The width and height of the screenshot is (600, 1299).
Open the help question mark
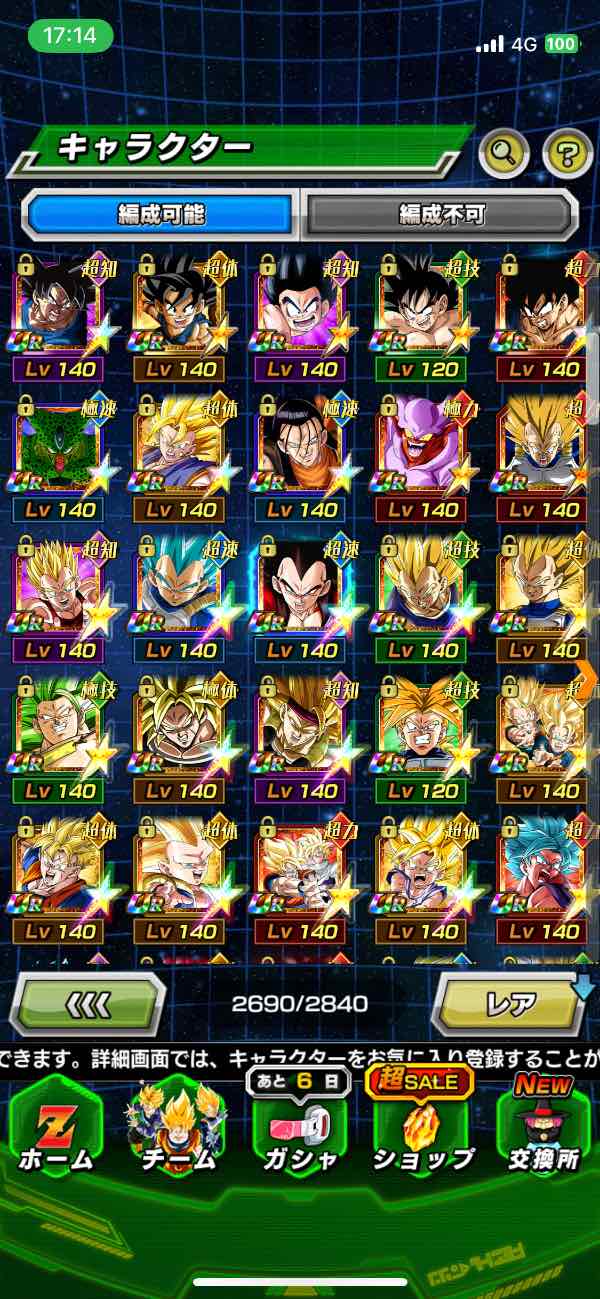click(x=567, y=153)
